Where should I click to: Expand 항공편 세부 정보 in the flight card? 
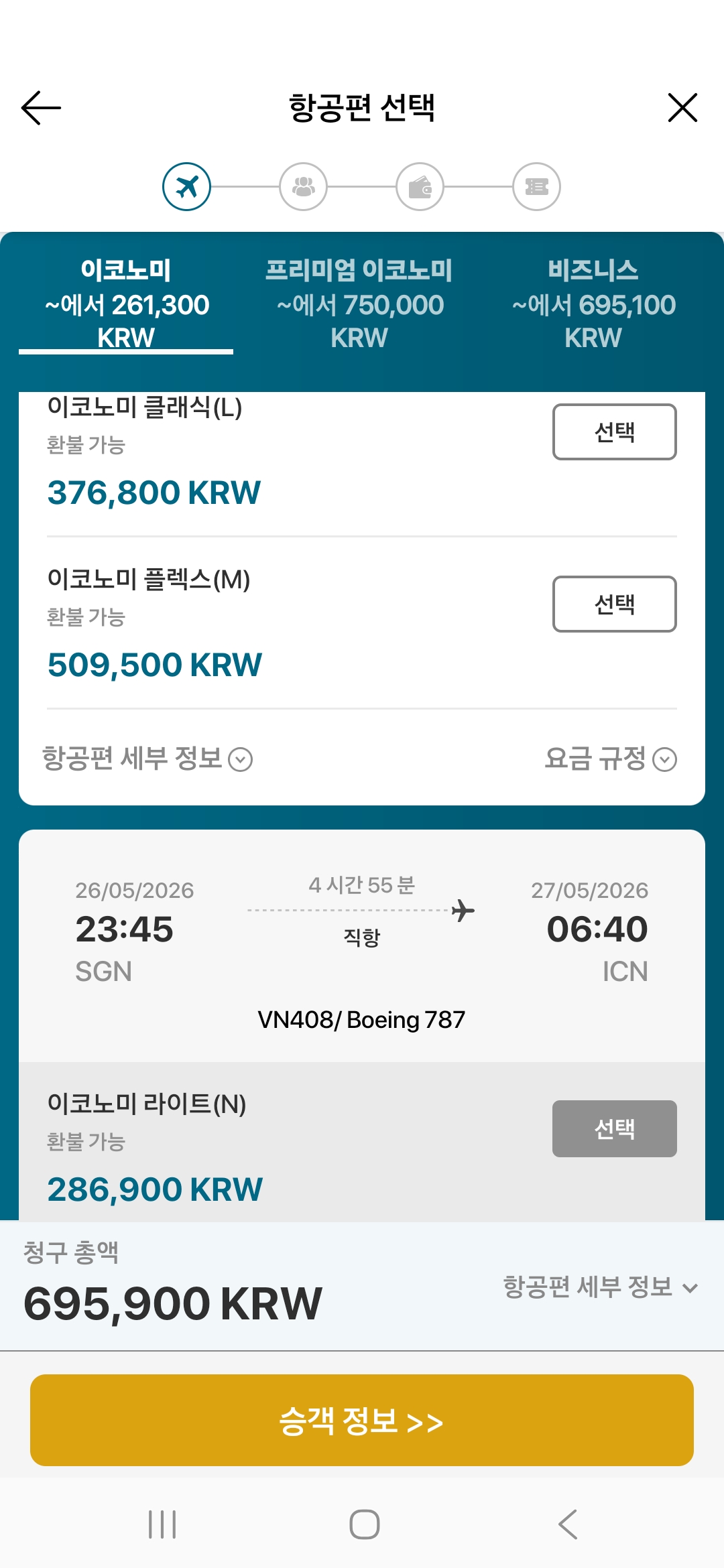click(147, 759)
